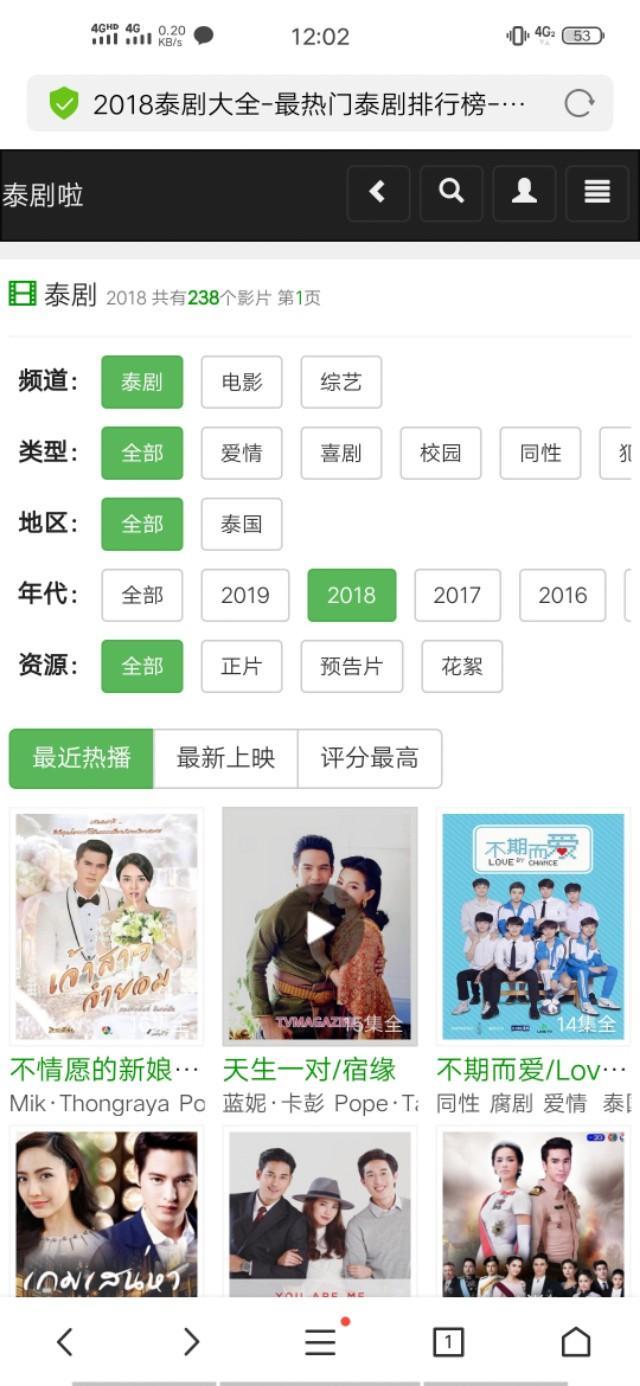Open the browser tabs switcher
This screenshot has height=1386, width=640.
click(448, 1341)
